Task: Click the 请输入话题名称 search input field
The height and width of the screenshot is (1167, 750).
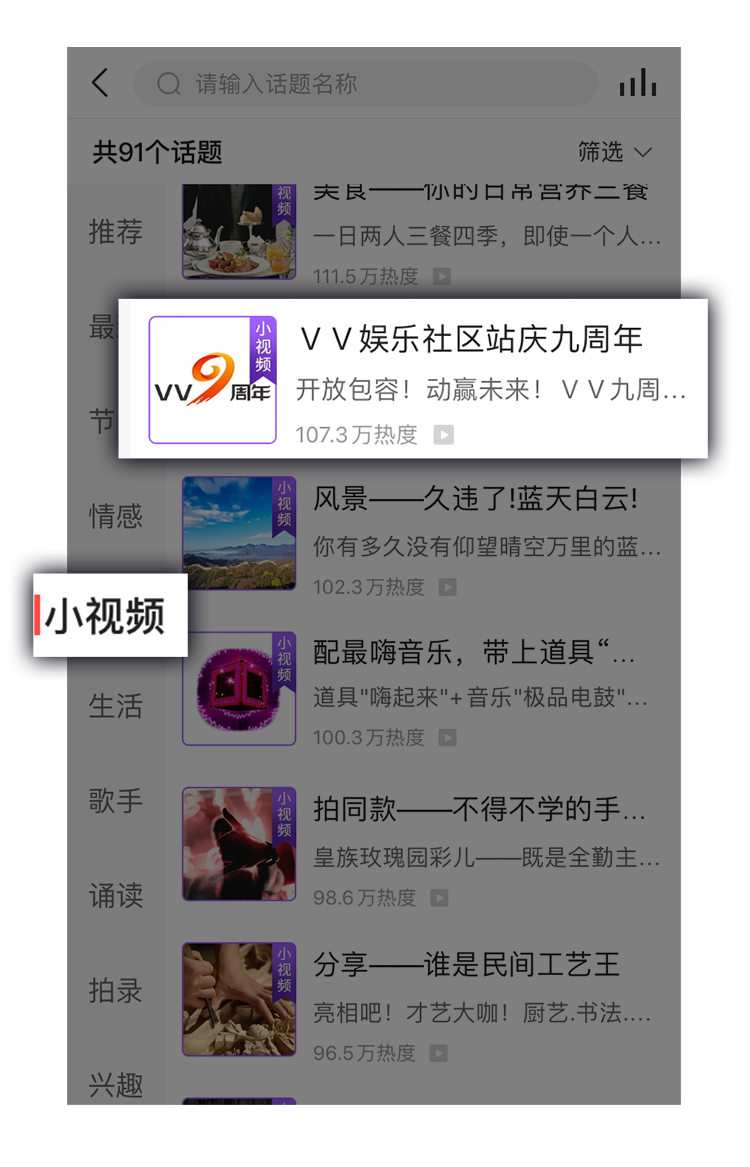Action: point(370,84)
